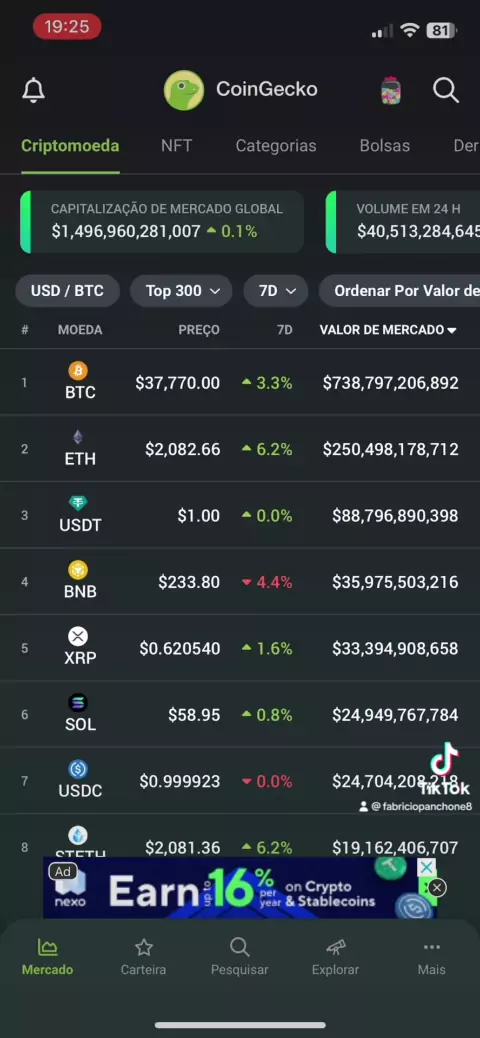
Task: Open the notifications bell
Action: click(x=33, y=89)
